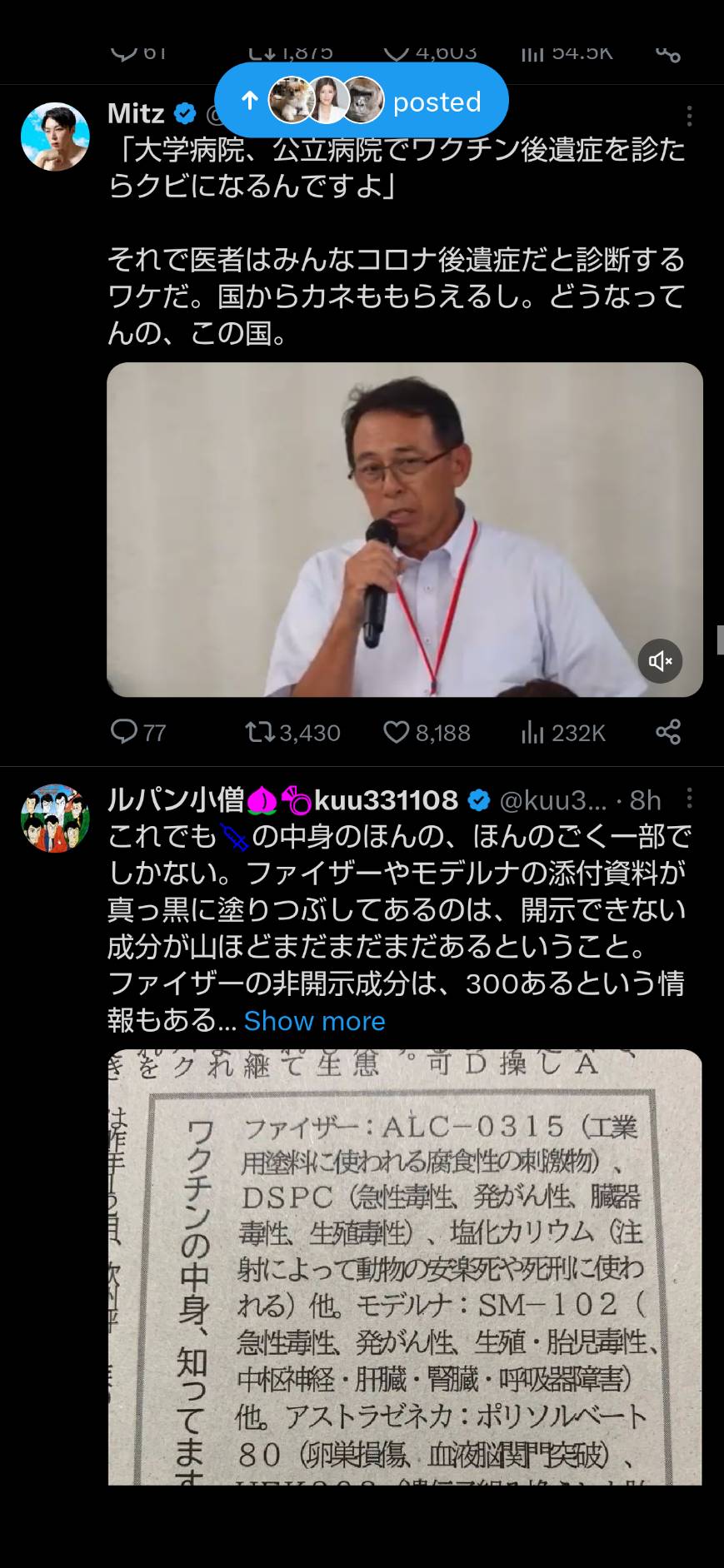Open kuu331108 username handle
Image resolution: width=724 pixels, height=1568 pixels.
pyautogui.click(x=552, y=800)
